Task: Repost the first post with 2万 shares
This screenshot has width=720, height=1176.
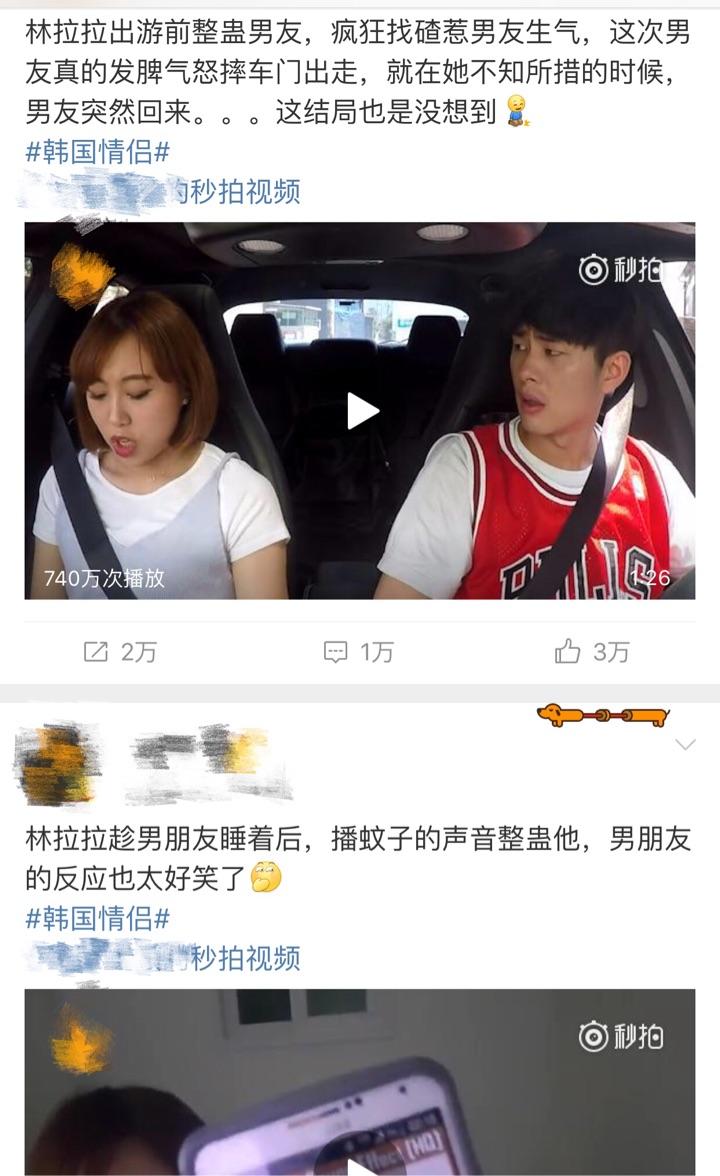Action: click(x=120, y=652)
